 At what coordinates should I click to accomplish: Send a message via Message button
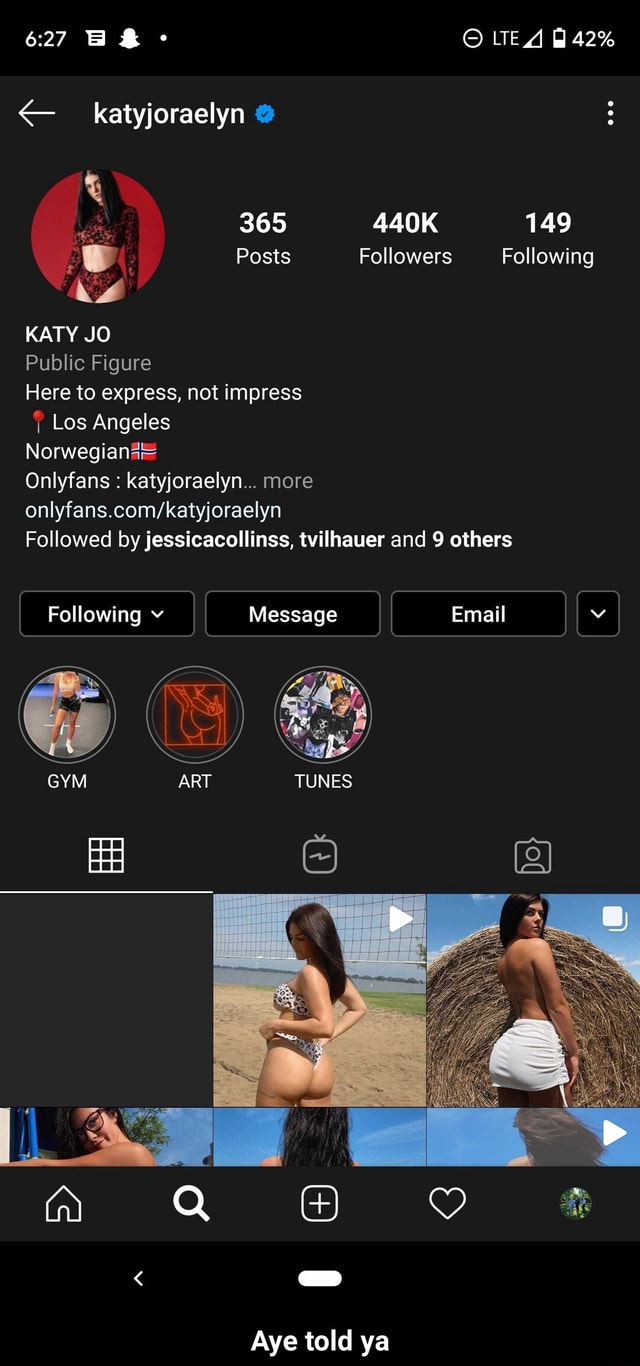click(293, 614)
